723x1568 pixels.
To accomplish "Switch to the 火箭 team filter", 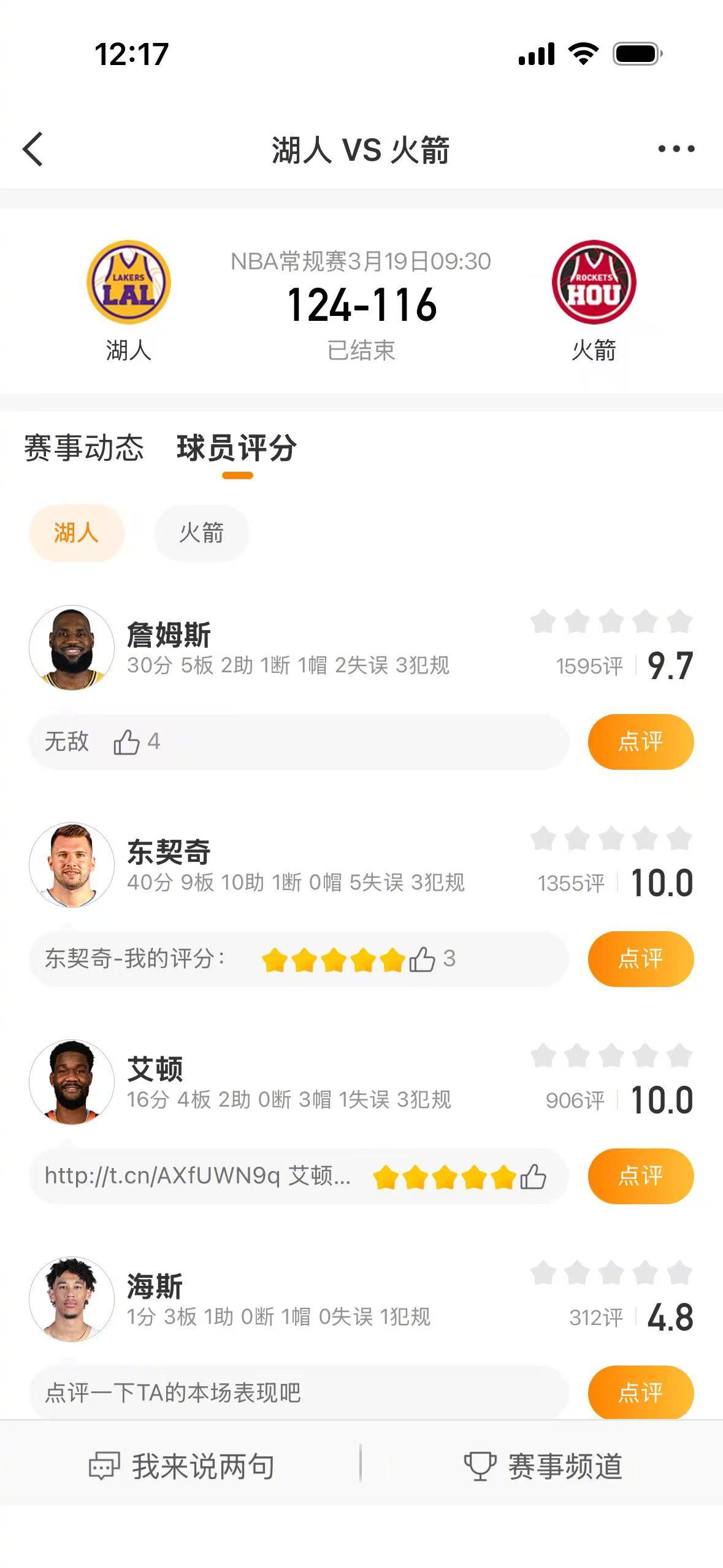I will pos(201,533).
